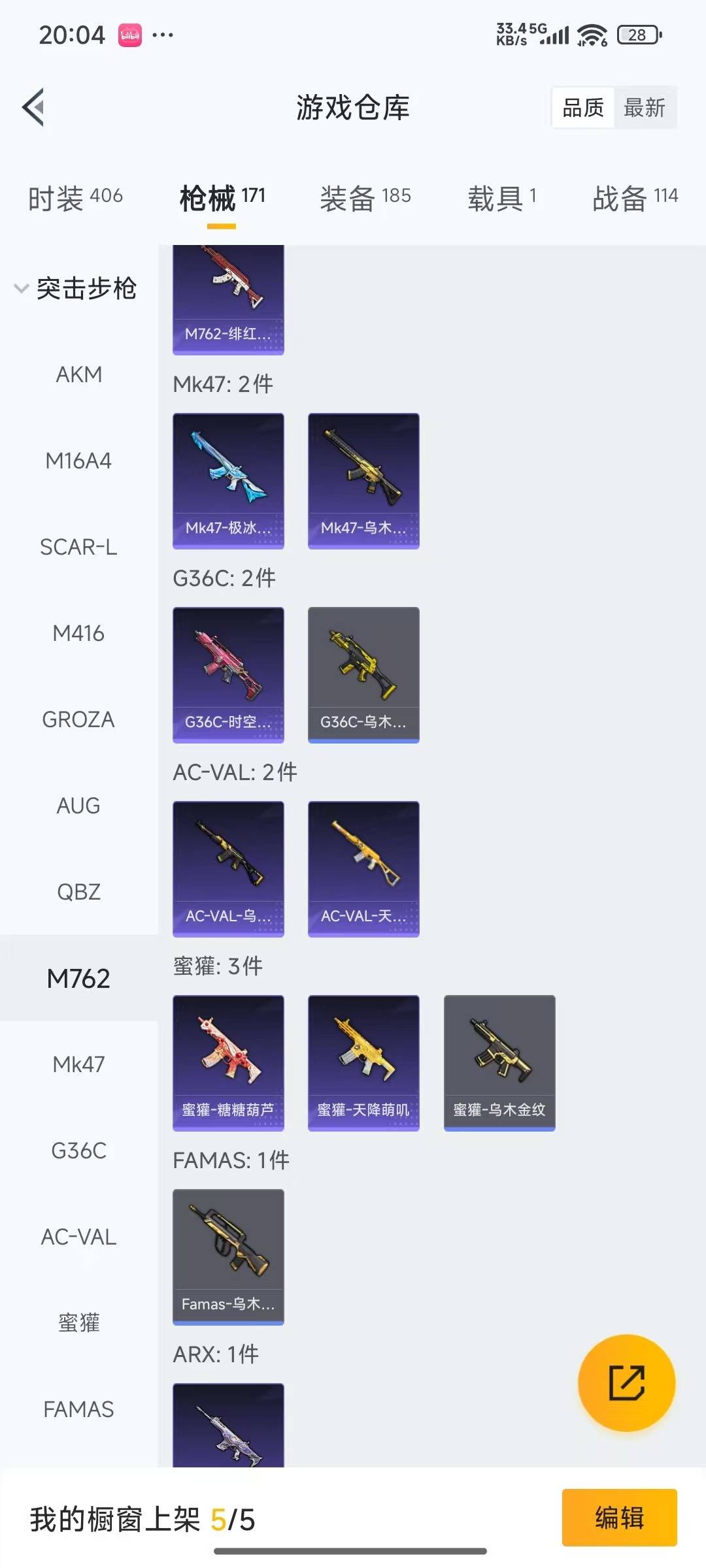
Task: Select AKM in the side list
Action: pos(79,374)
